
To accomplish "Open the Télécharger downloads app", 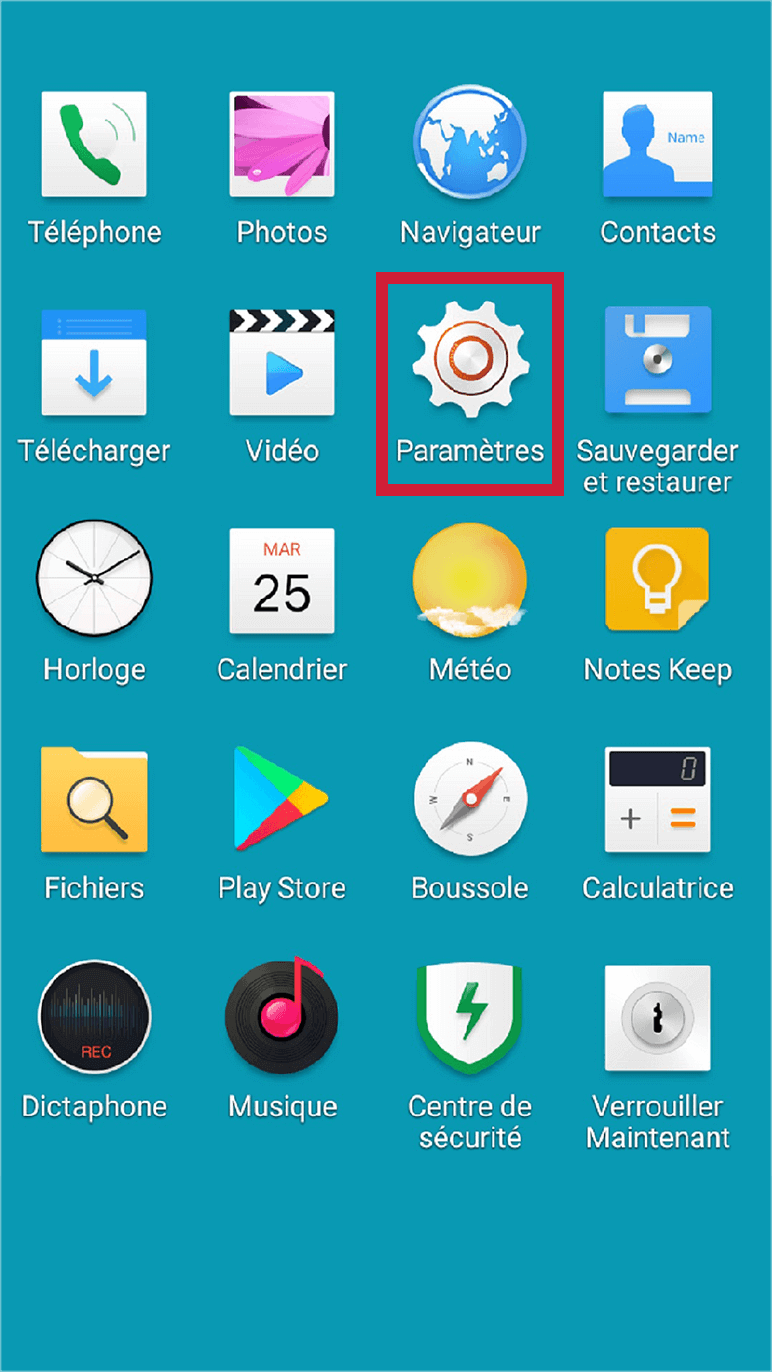I will coord(94,361).
